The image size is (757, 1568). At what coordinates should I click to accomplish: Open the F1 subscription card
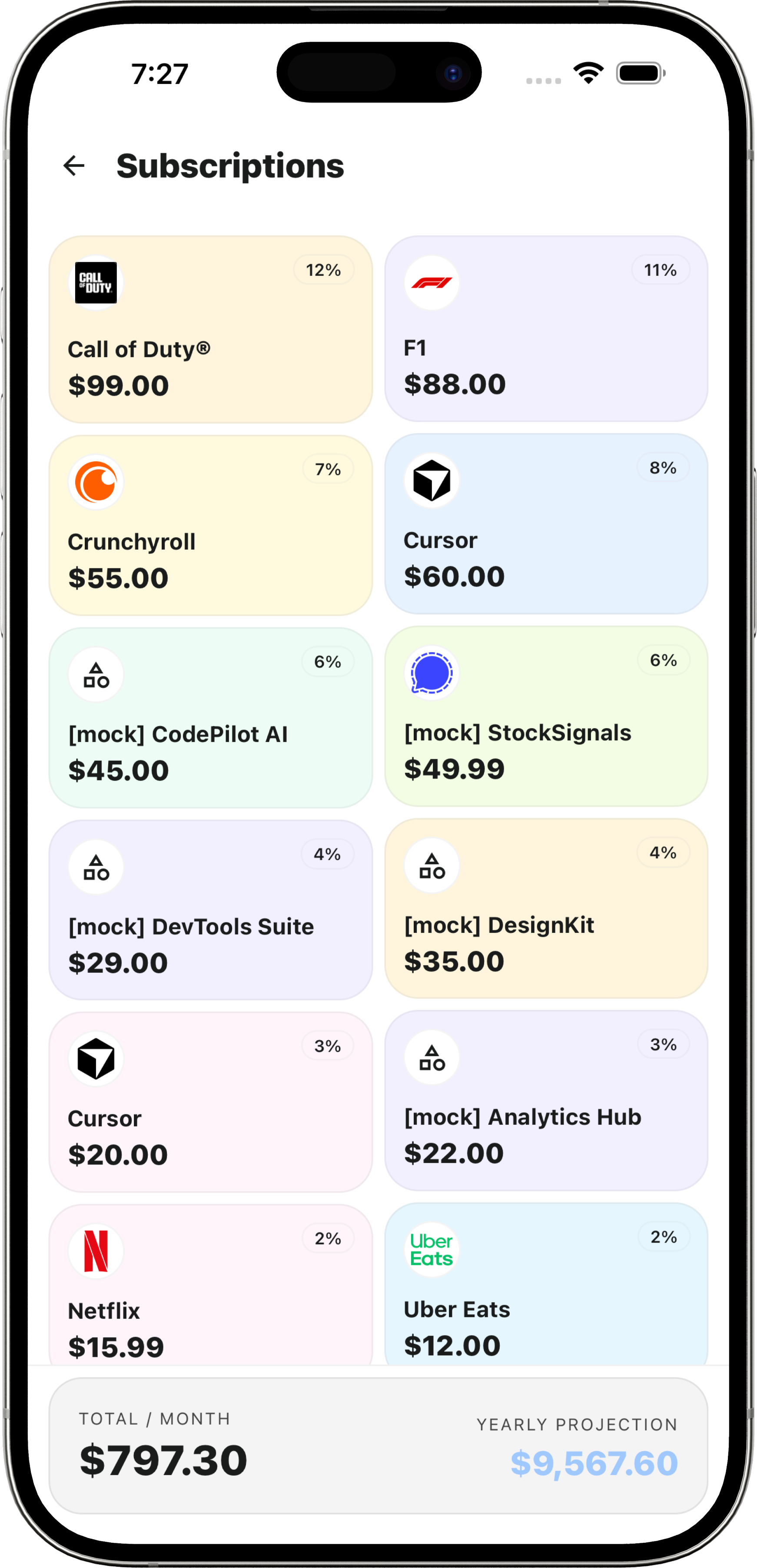[546, 329]
